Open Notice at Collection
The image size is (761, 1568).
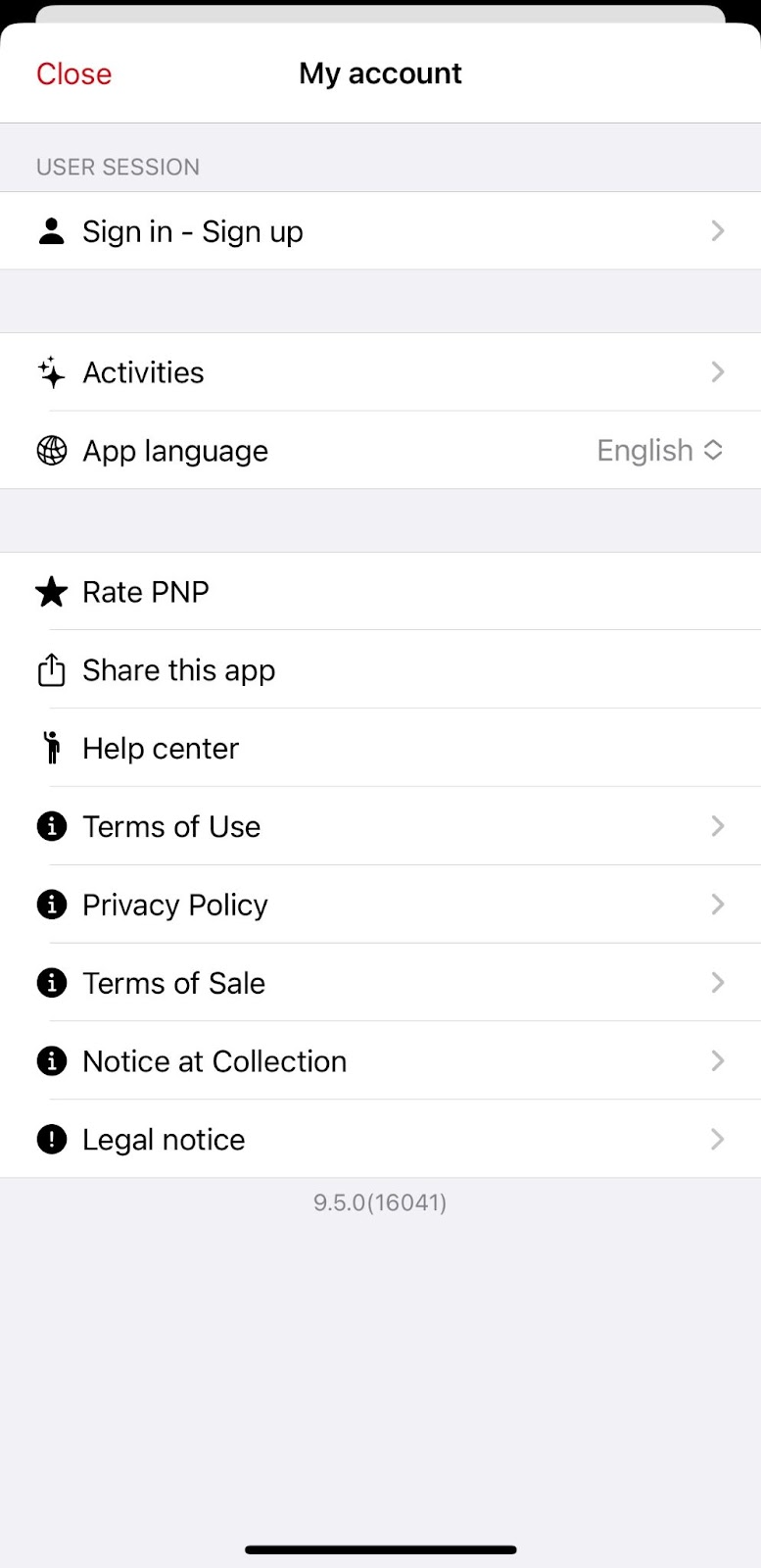(x=380, y=1062)
